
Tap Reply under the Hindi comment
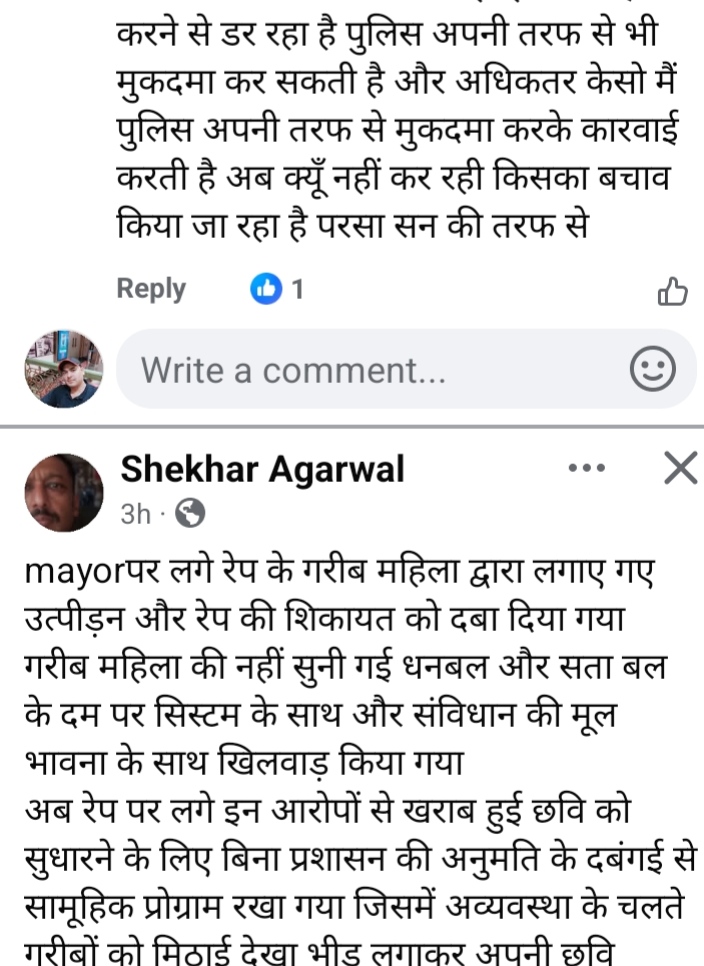[151, 289]
